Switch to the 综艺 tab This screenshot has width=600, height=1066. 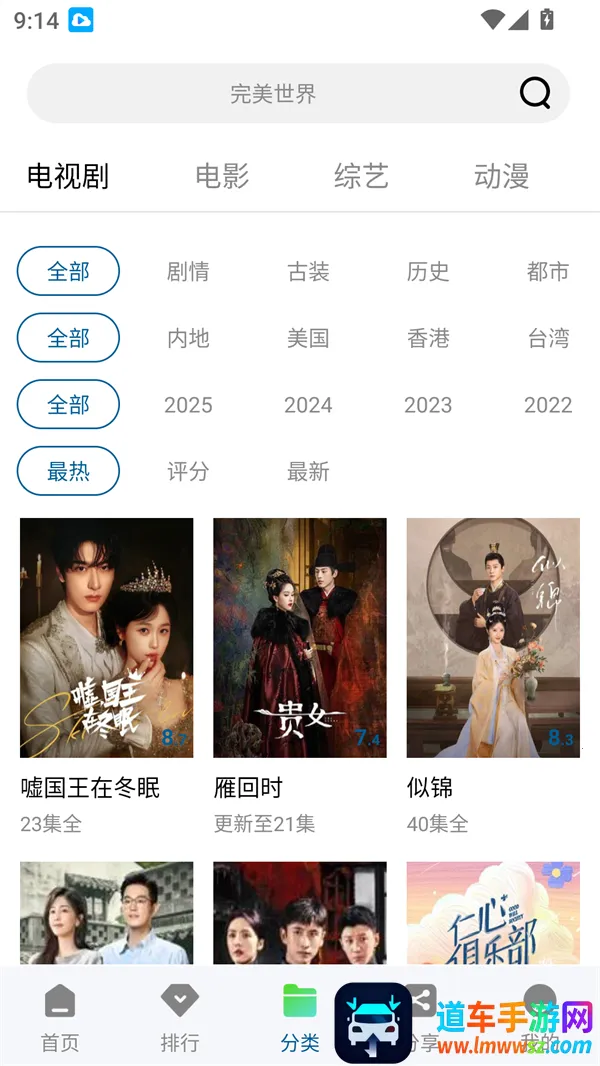[x=361, y=177]
